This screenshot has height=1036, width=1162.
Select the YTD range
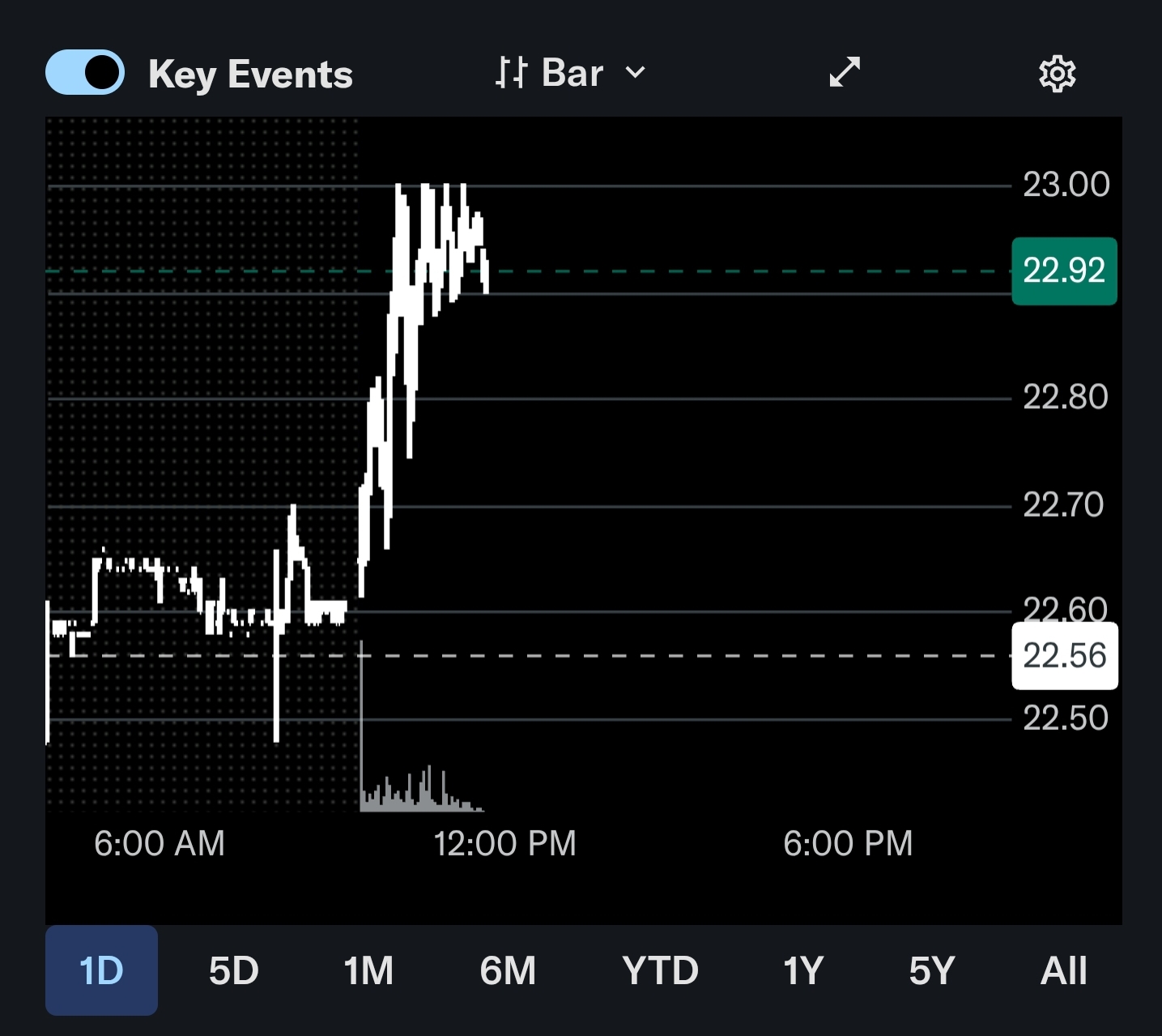660,970
